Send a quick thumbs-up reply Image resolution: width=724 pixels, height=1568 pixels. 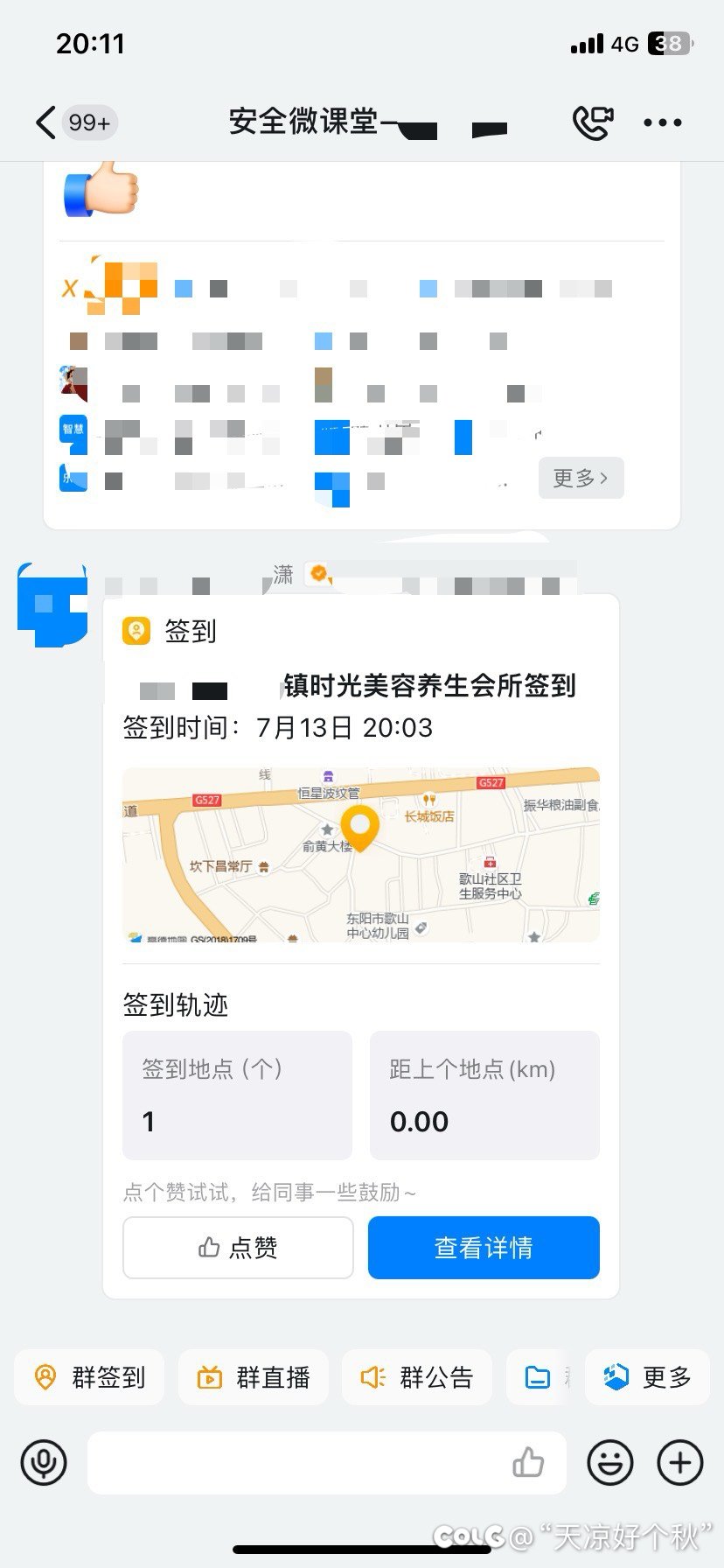[528, 1462]
